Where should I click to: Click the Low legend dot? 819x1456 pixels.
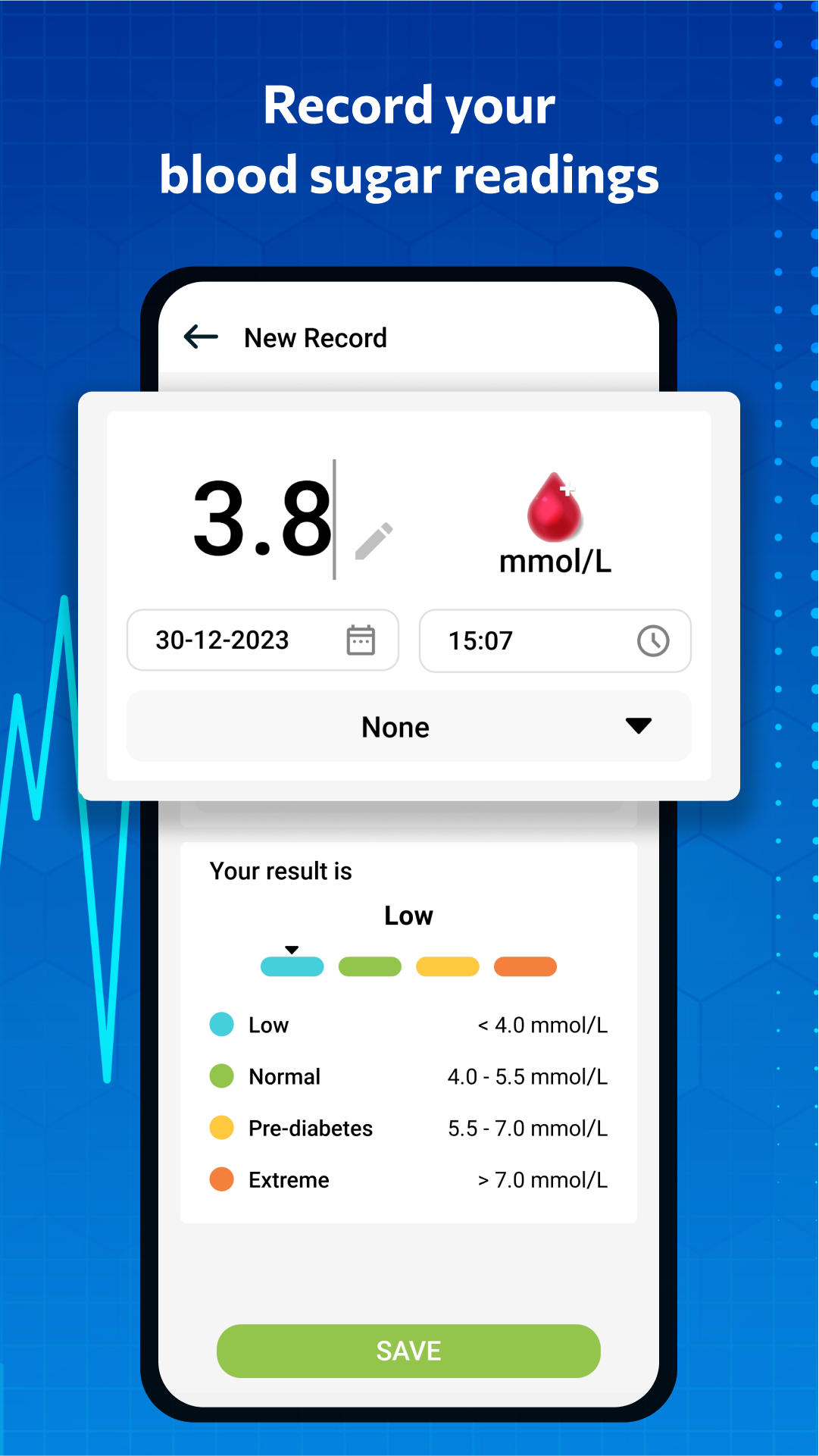(x=220, y=1025)
